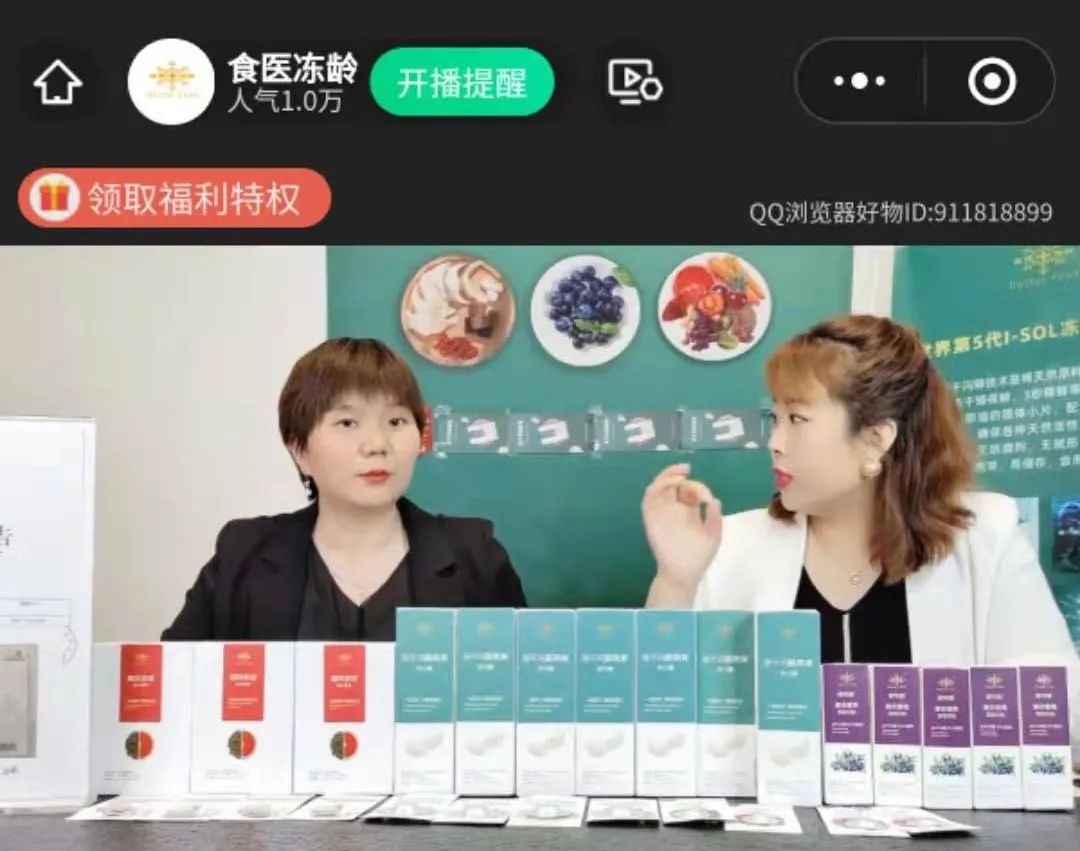
Task: Open the 食医冻龄 channel avatar
Action: 171,82
